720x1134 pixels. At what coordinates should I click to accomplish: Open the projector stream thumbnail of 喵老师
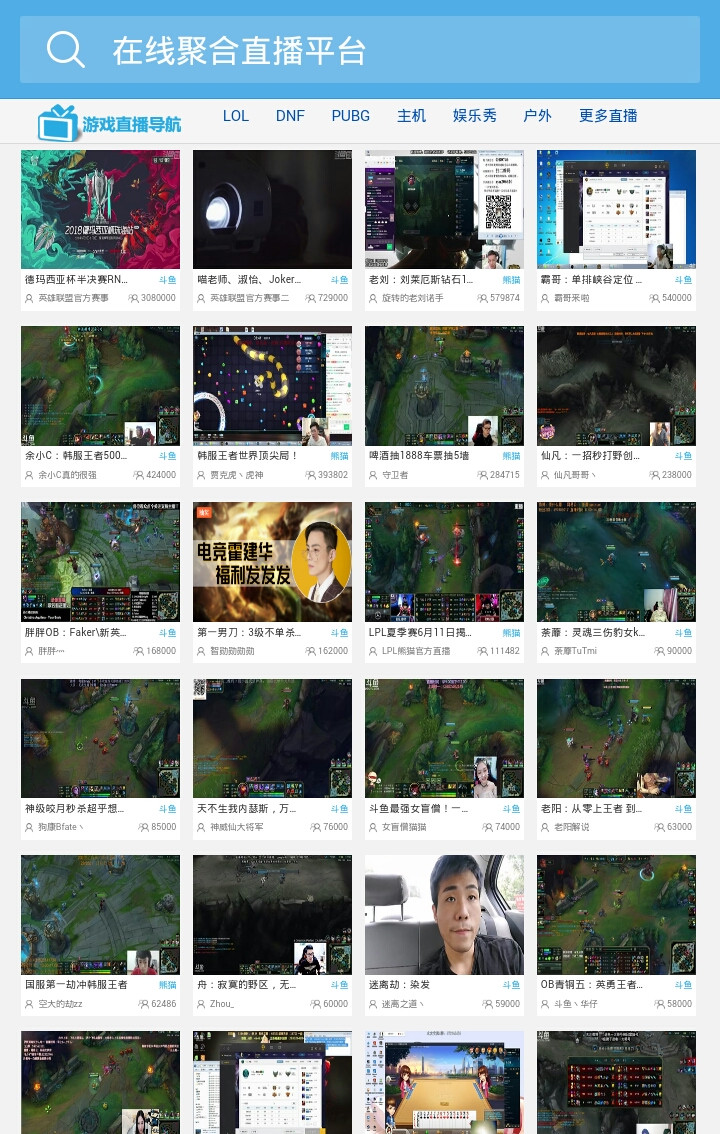tap(272, 209)
